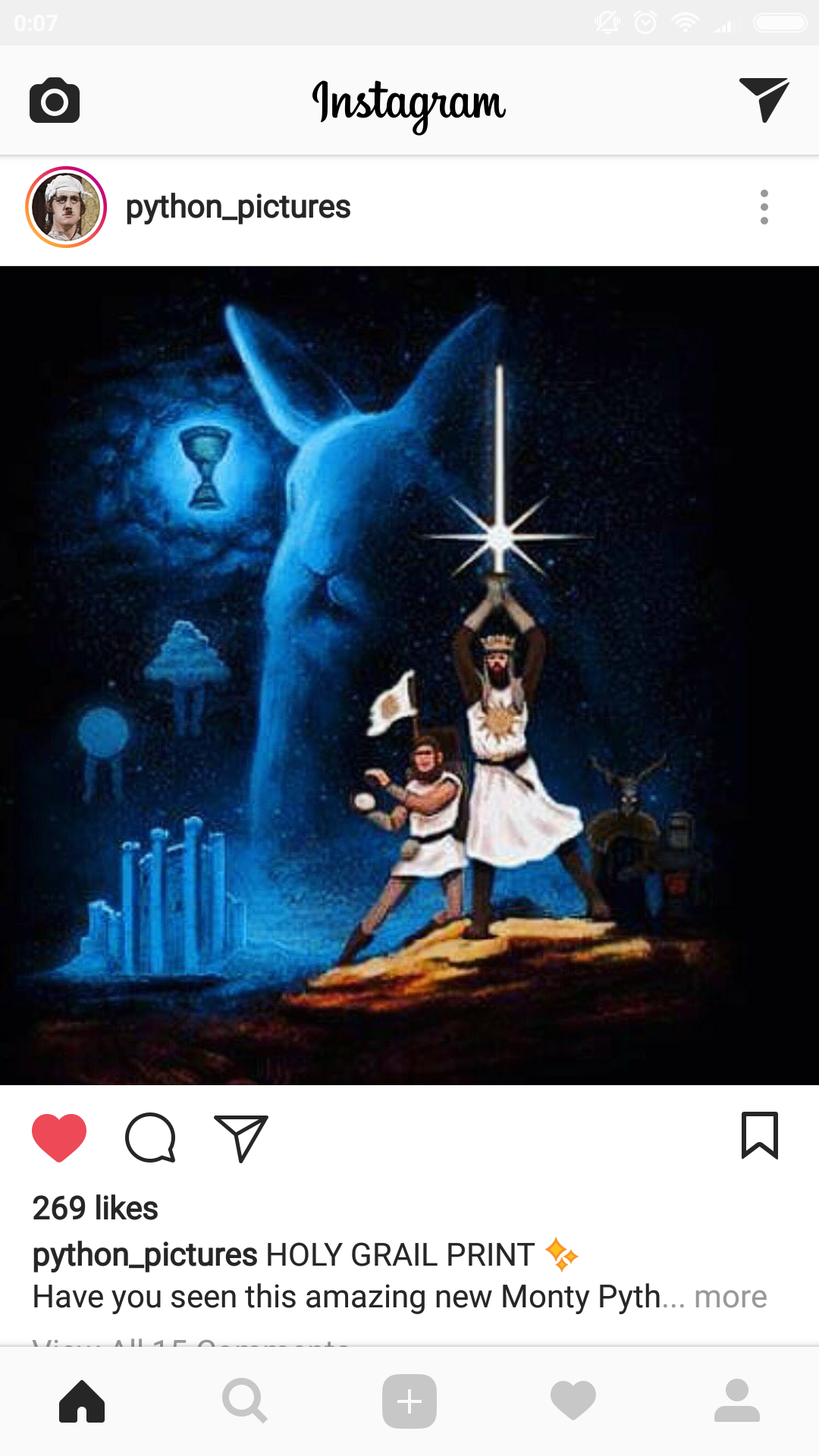Open python_pictures profile from post header
819x1456 pixels.
[x=238, y=207]
